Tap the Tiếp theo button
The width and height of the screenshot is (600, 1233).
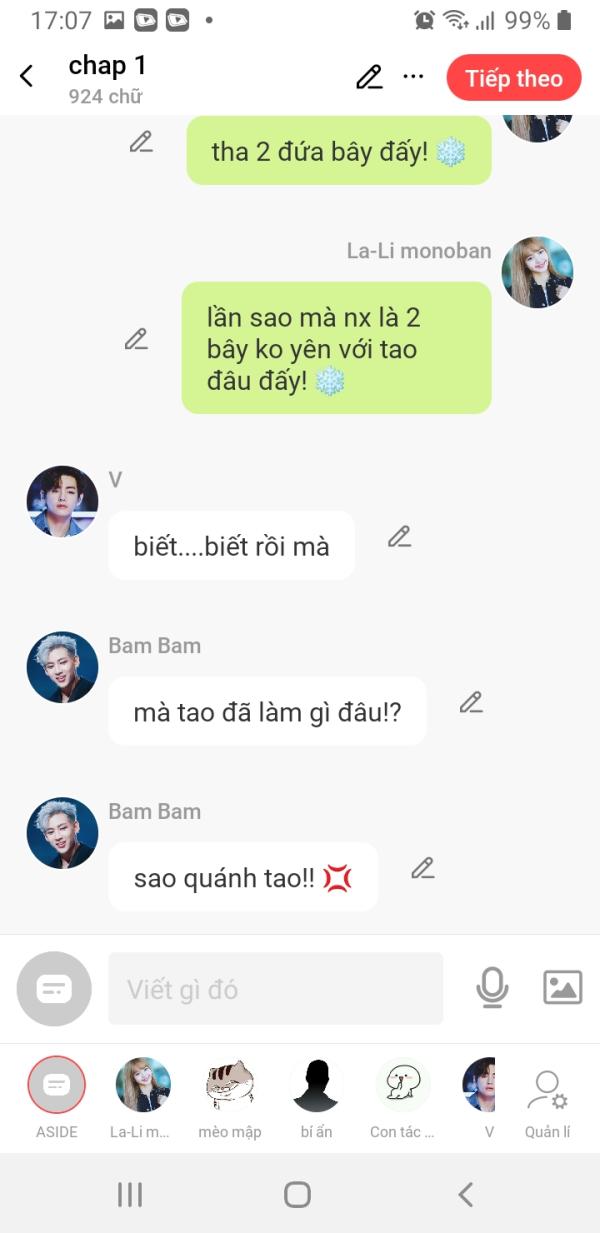(x=513, y=78)
